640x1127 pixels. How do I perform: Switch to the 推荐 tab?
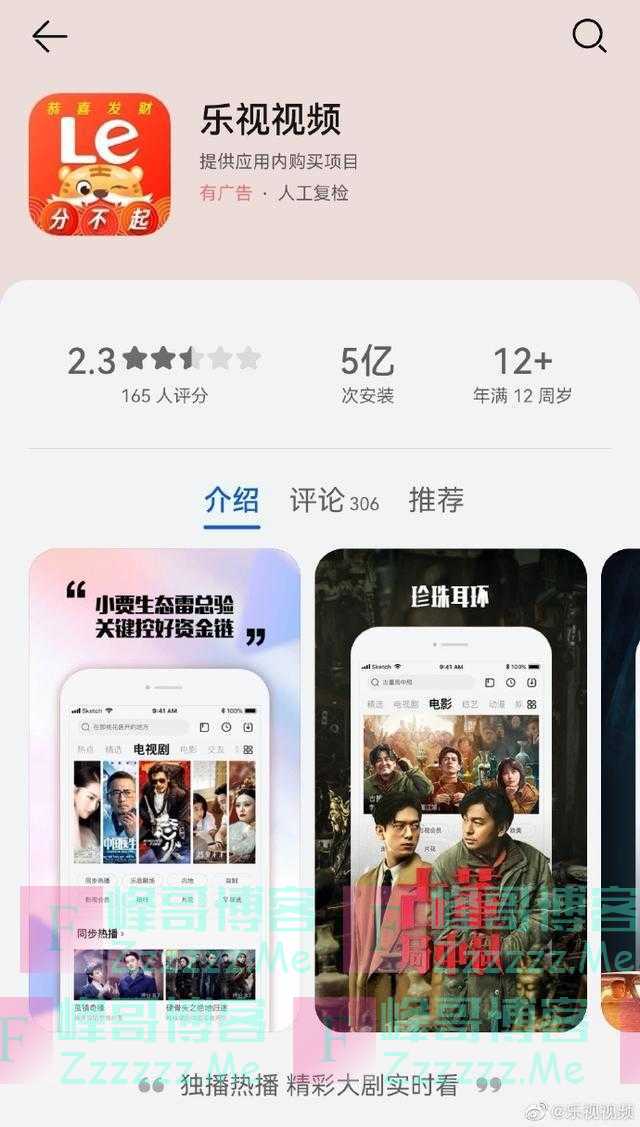(x=436, y=500)
